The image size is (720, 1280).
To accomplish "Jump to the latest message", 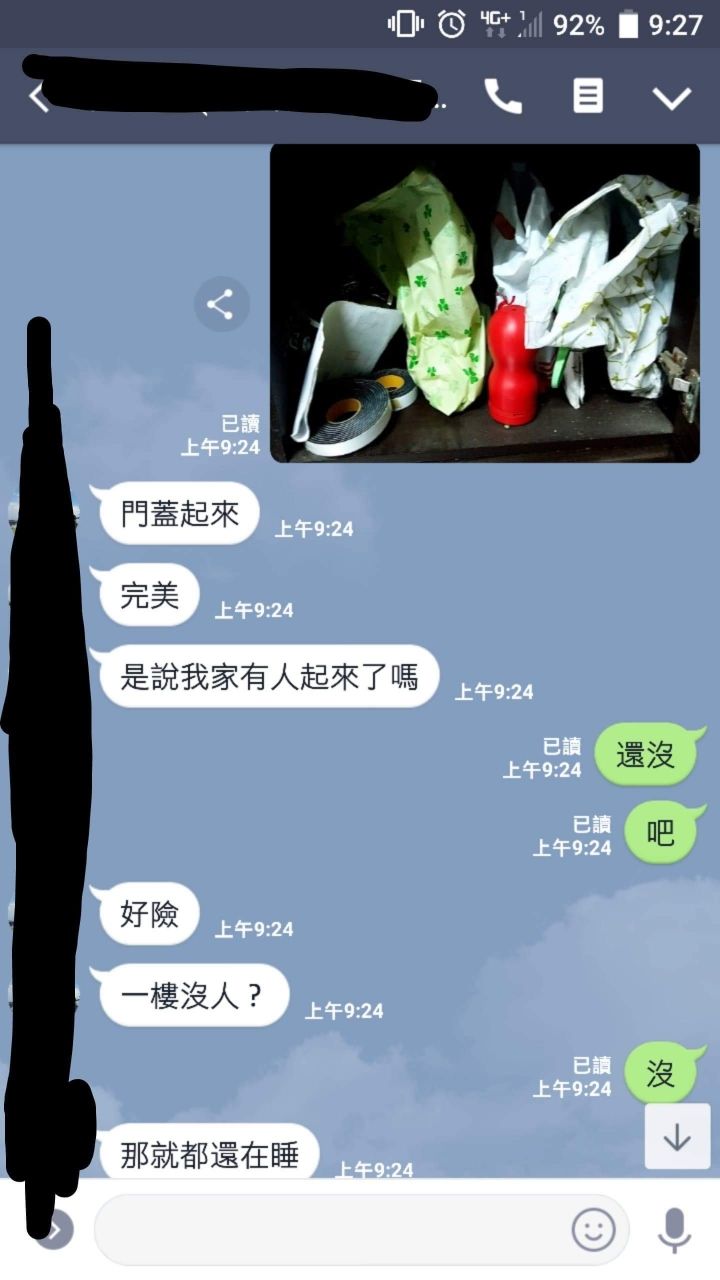I will click(677, 1137).
